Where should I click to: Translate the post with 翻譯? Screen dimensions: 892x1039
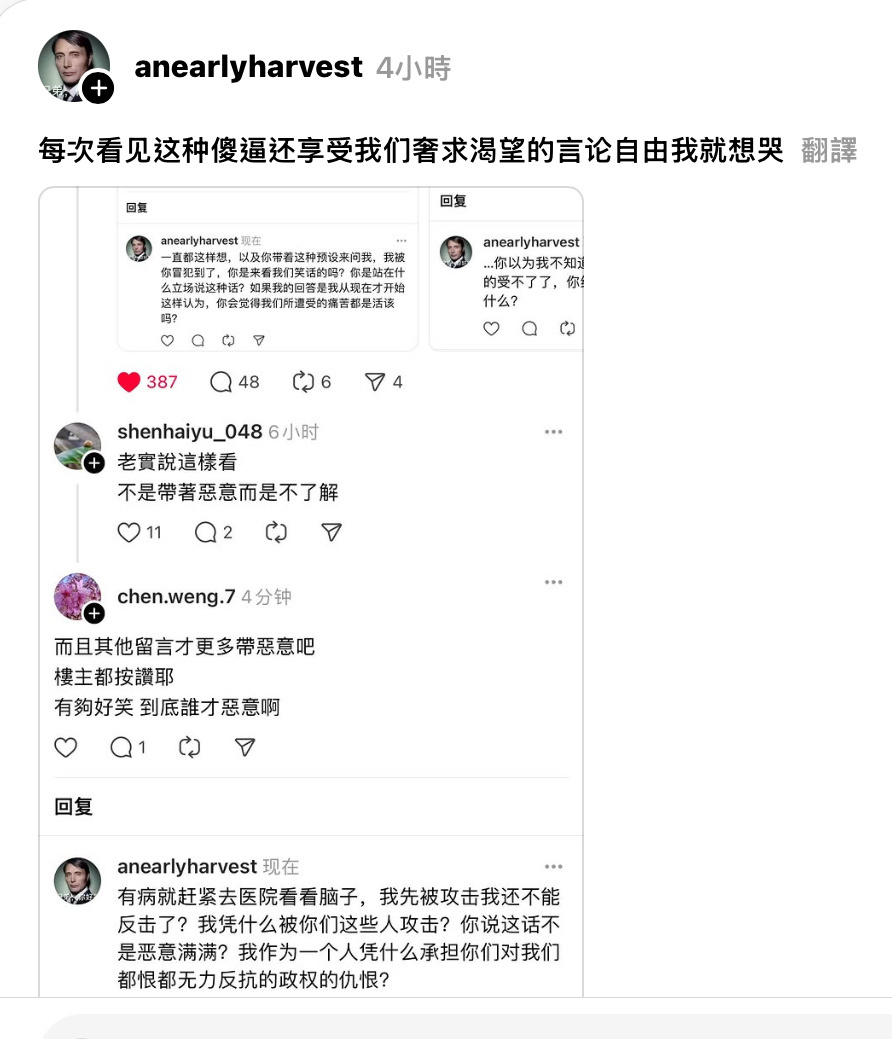pos(829,151)
